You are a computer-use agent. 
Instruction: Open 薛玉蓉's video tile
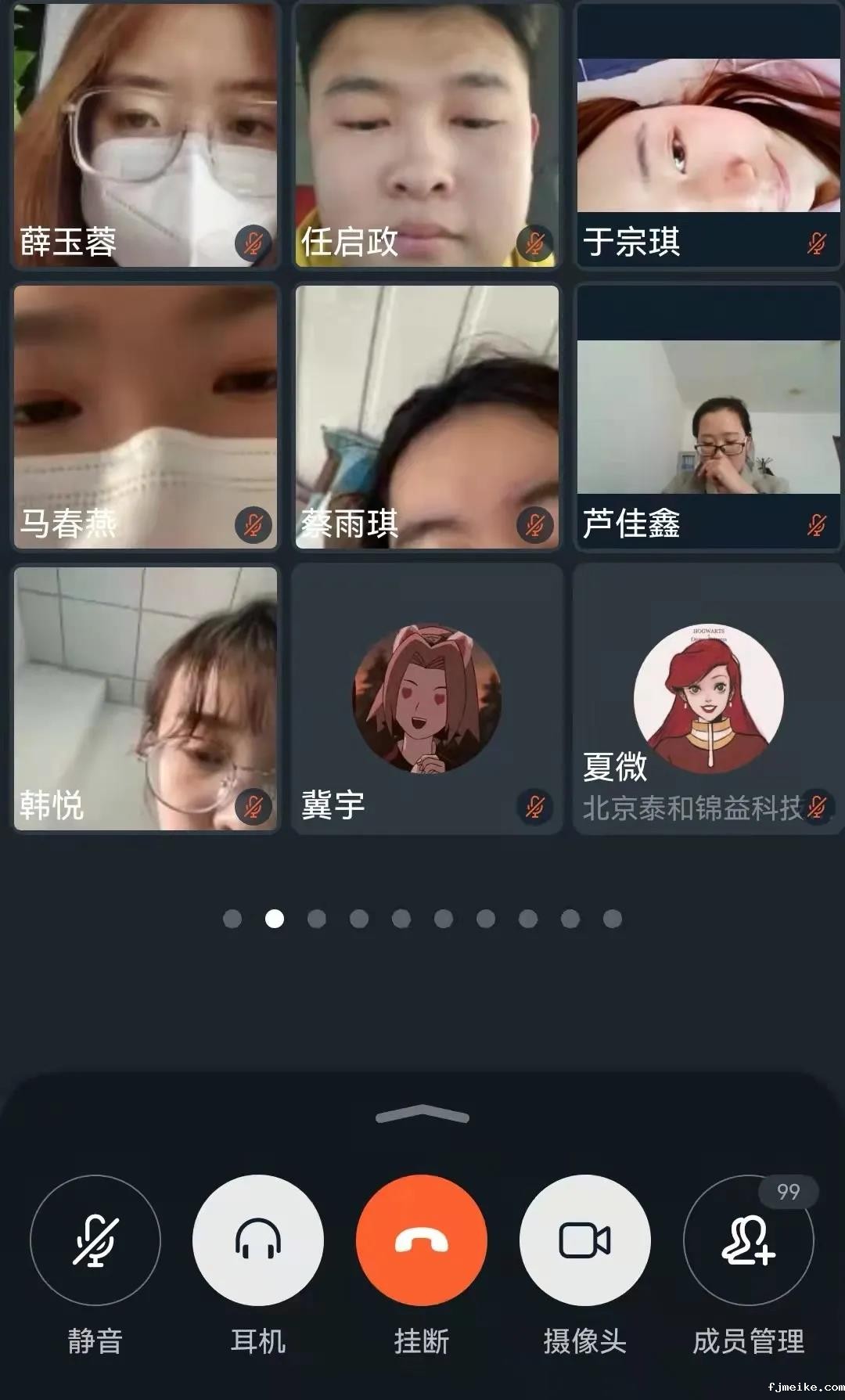[x=146, y=135]
